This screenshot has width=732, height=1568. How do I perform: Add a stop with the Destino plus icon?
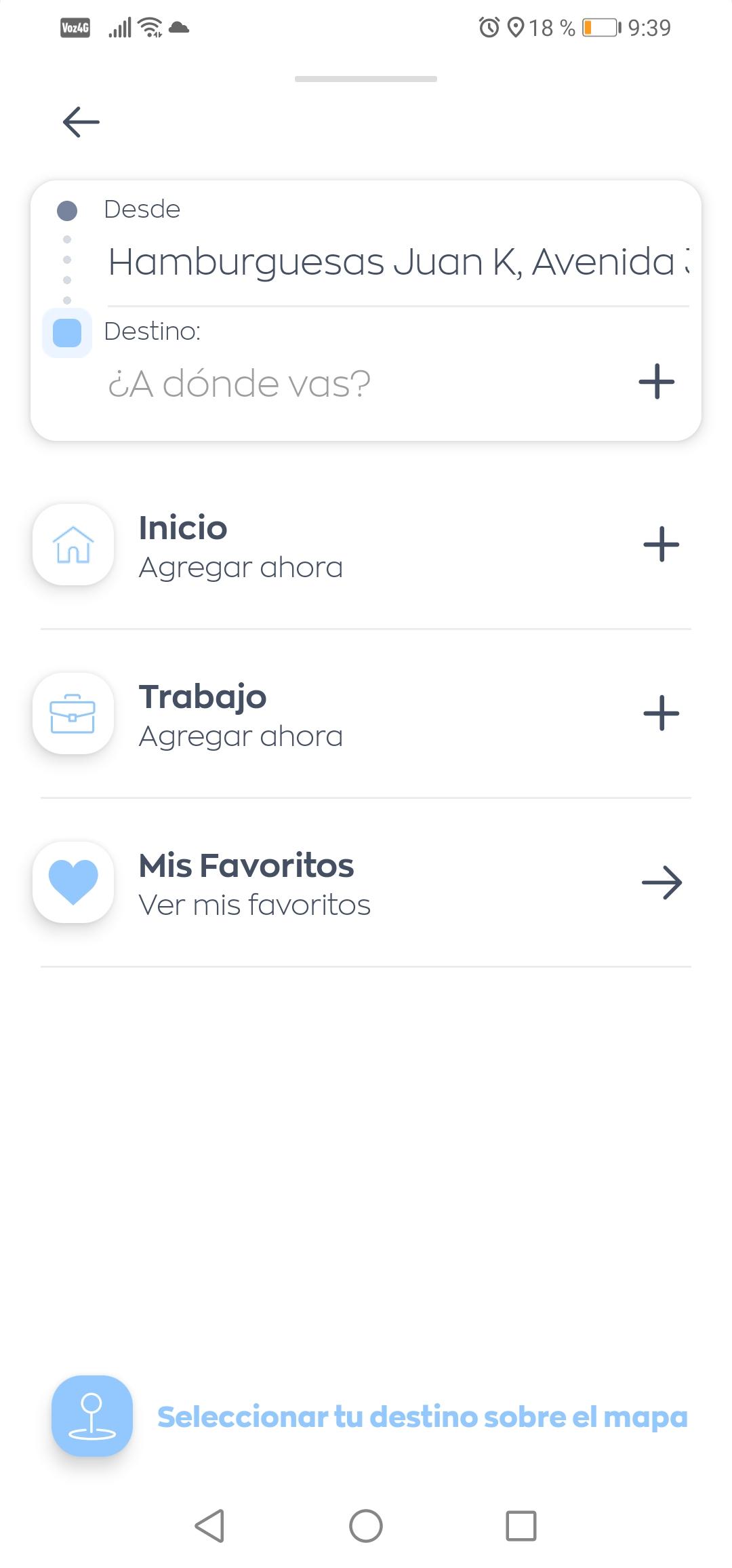pos(657,381)
